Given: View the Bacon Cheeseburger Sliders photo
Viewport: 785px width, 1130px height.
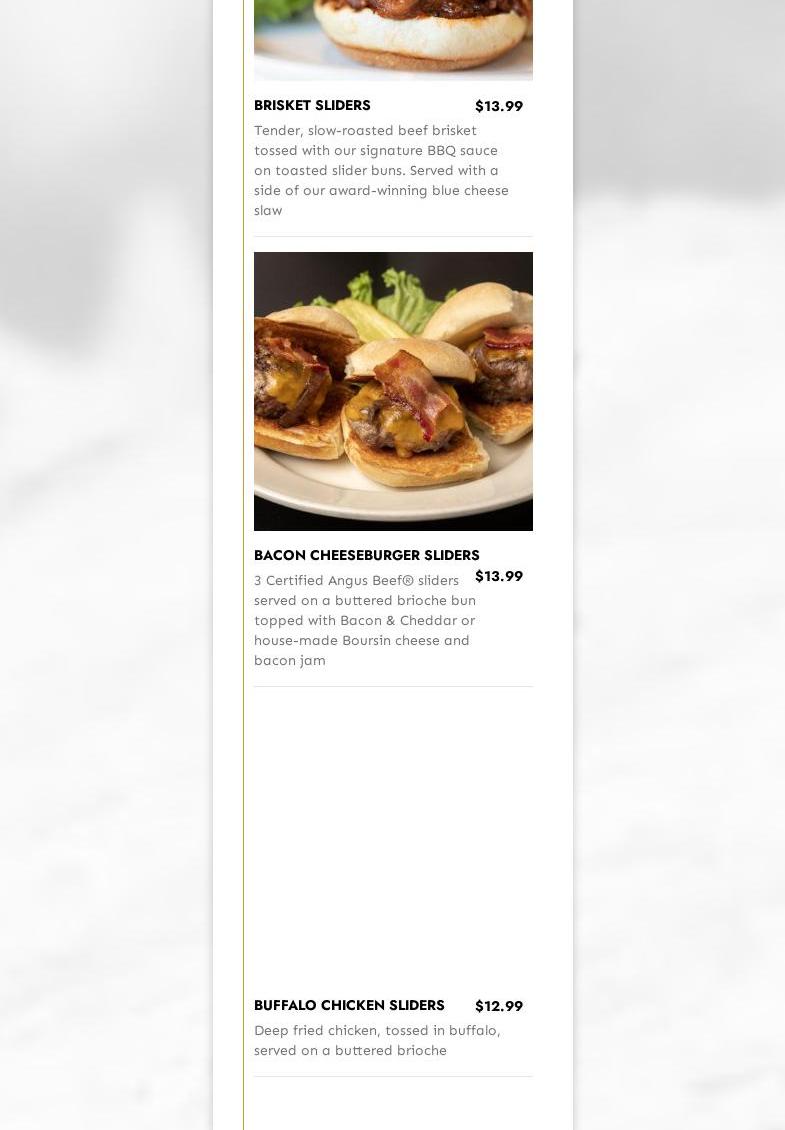Looking at the screenshot, I should coord(393,391).
